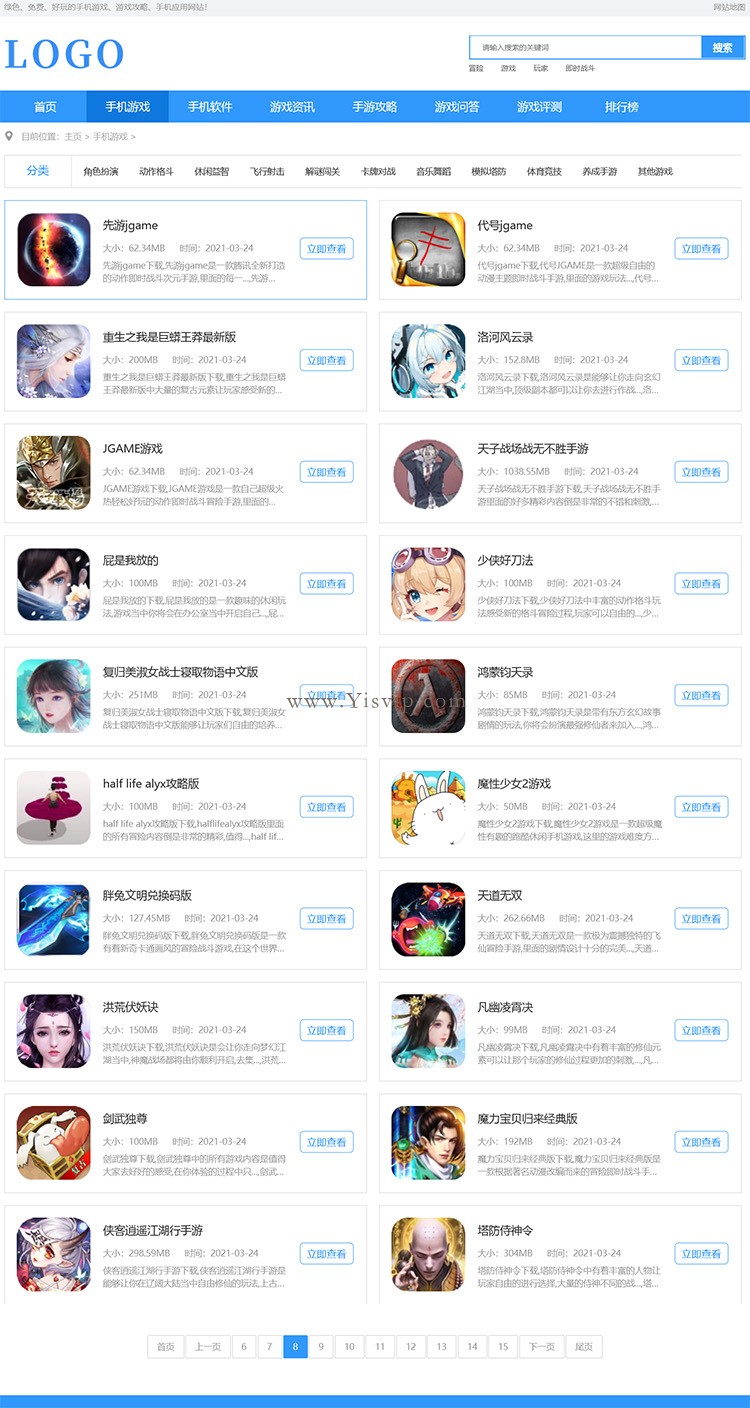The image size is (750, 1408).
Task: Open the 天道无双 game card
Action: pyautogui.click(x=500, y=895)
